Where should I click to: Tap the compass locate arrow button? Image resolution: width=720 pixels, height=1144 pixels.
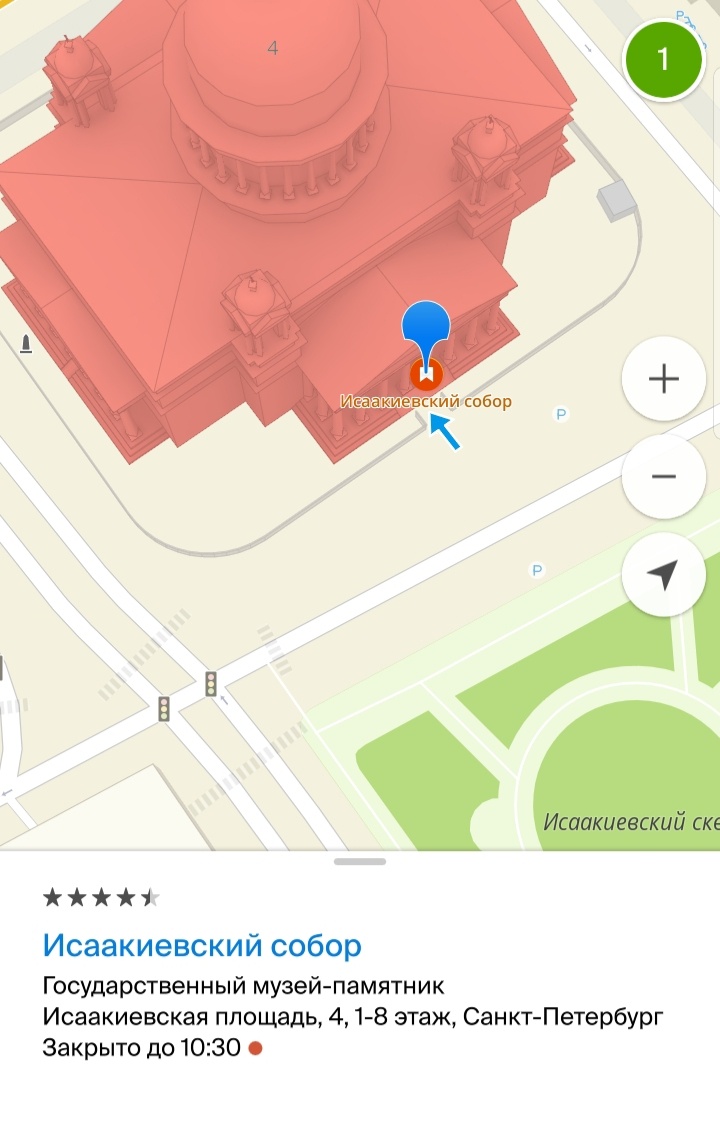[663, 577]
